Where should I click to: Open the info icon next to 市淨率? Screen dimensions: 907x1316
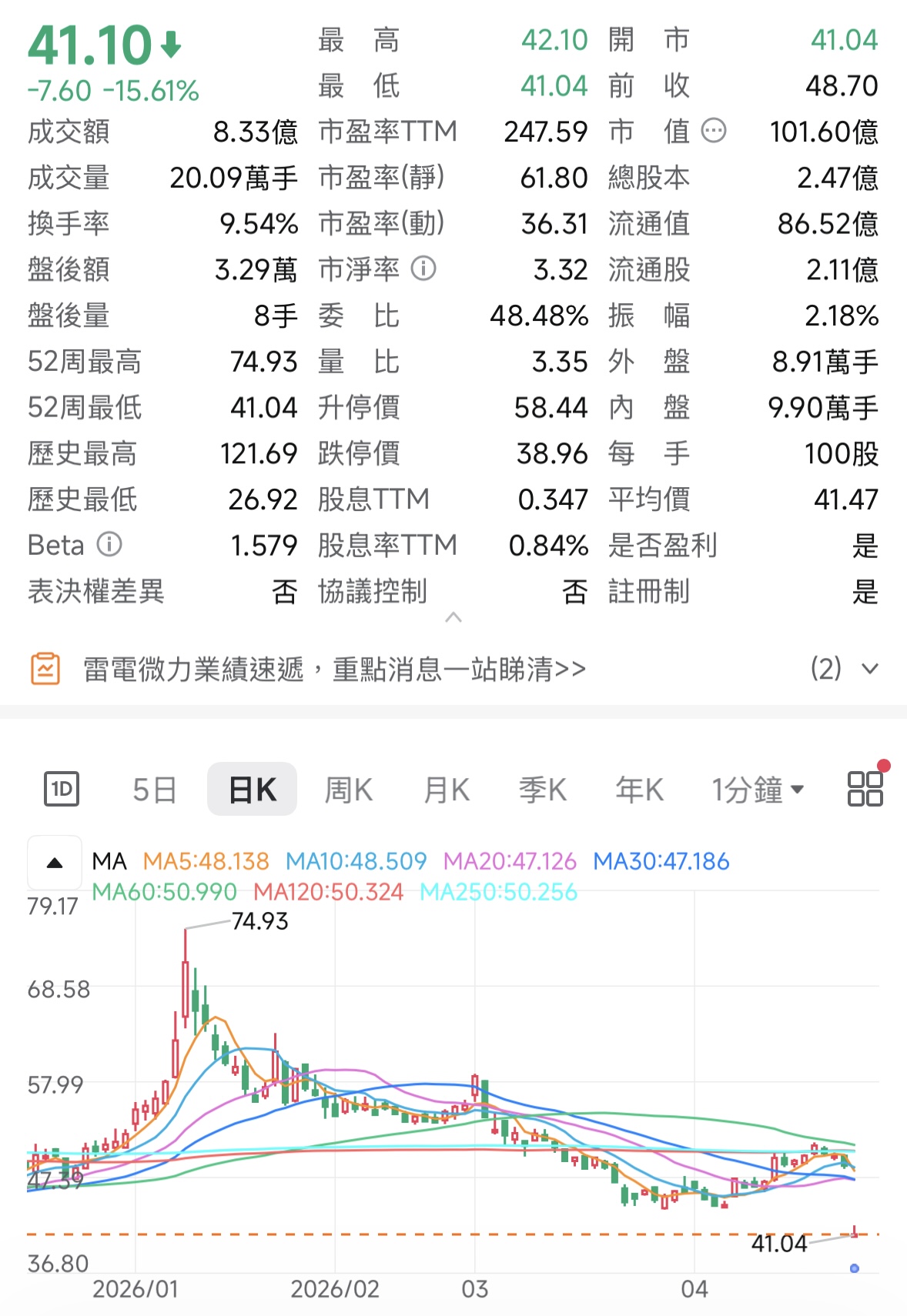point(420,269)
